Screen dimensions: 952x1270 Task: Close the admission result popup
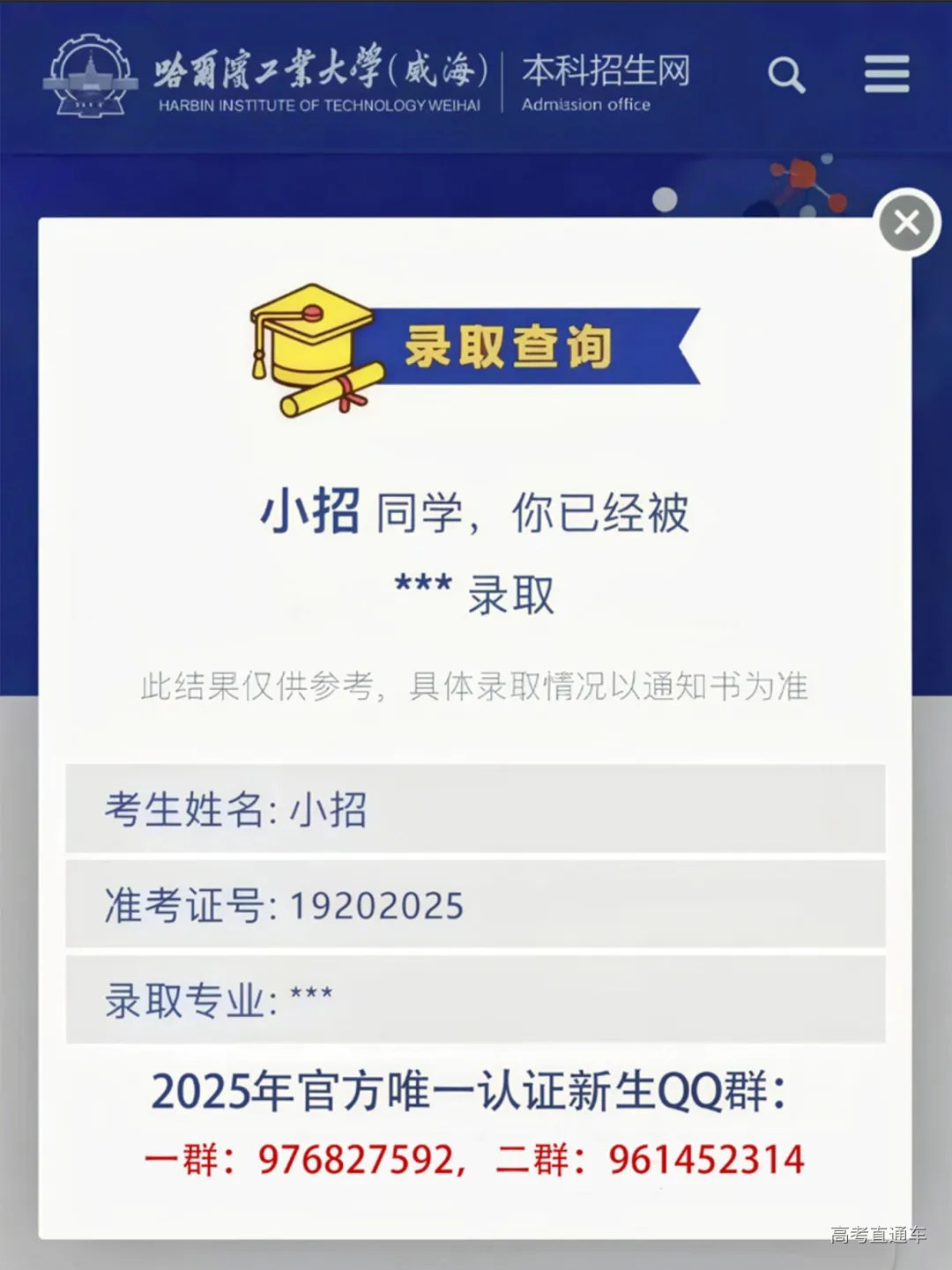coord(906,223)
